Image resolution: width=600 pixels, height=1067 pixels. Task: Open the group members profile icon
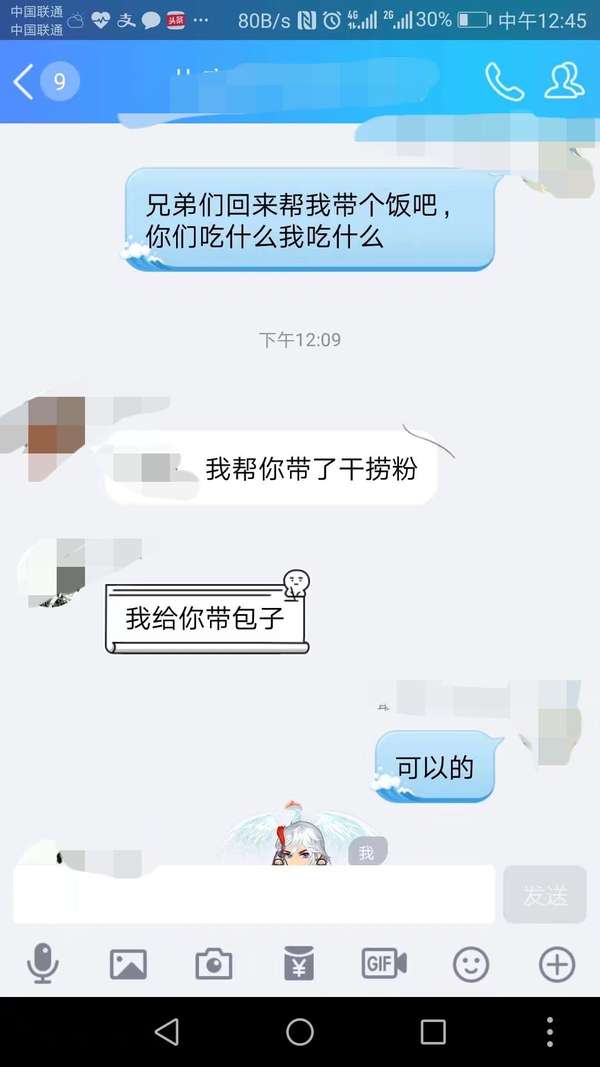[564, 82]
